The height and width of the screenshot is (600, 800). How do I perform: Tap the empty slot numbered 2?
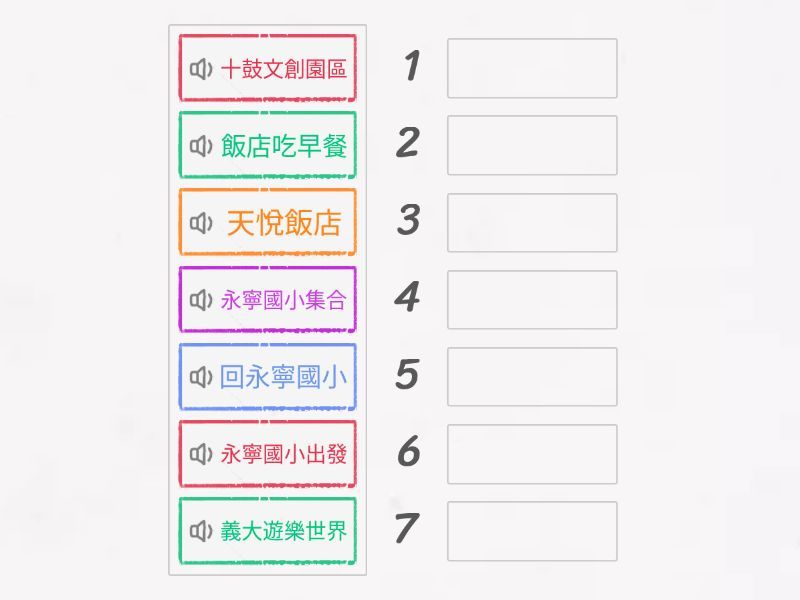tap(532, 145)
